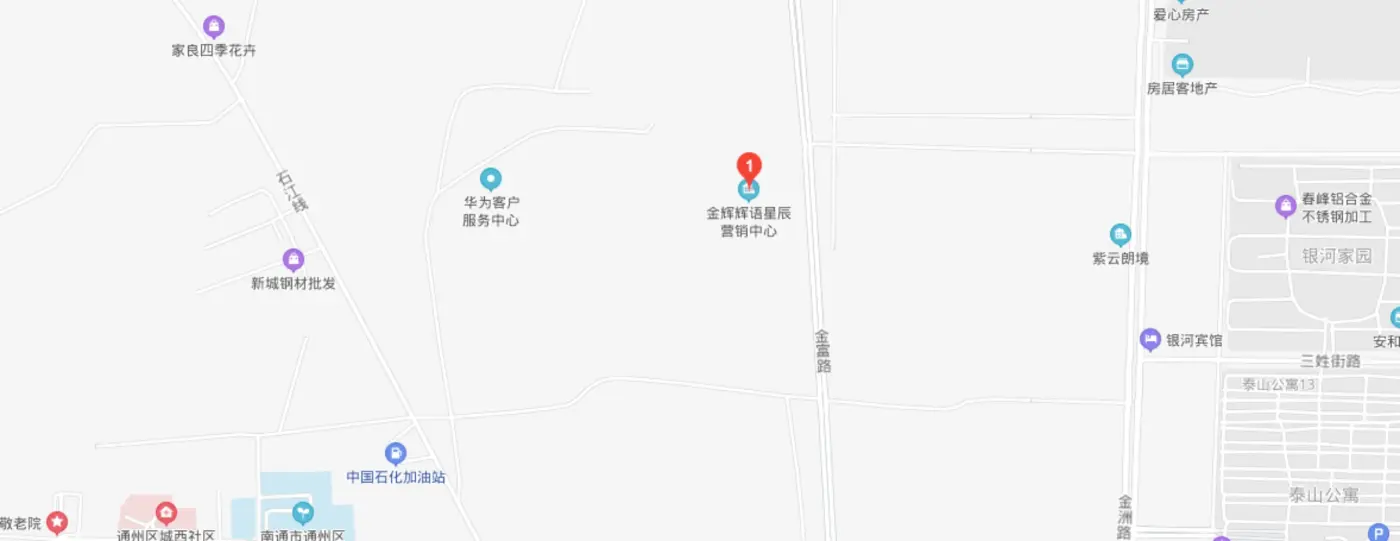
Task: Select the 敬老院 star marker
Action: (x=57, y=522)
